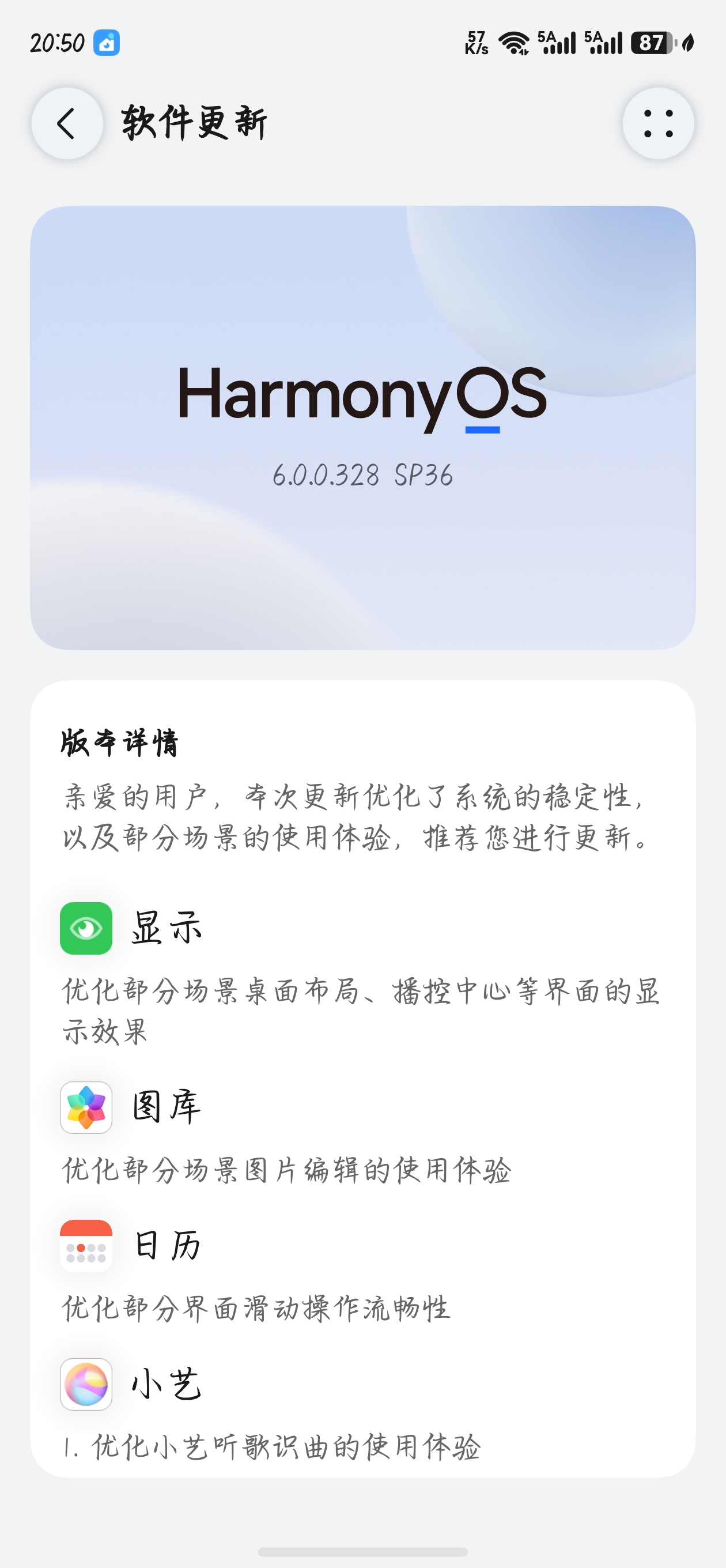
Task: Open the four-dot more options menu
Action: (x=658, y=123)
